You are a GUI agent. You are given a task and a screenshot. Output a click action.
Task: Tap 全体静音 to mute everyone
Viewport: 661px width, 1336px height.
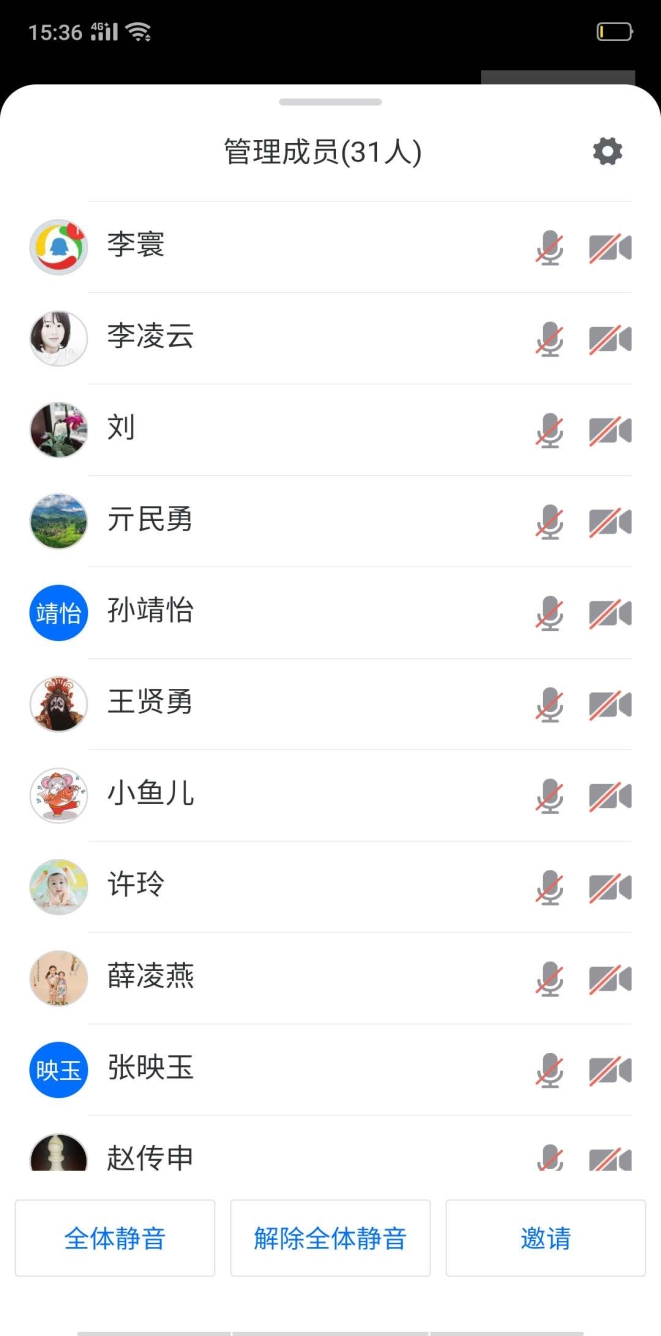pos(115,1238)
